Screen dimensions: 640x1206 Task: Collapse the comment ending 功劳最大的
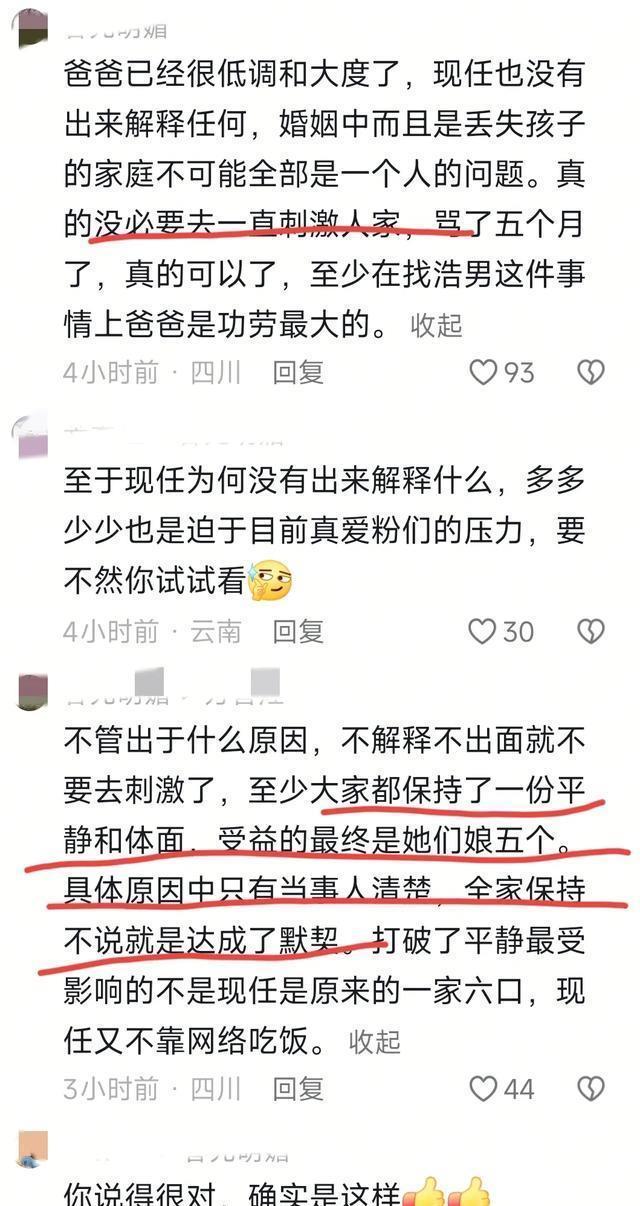437,325
